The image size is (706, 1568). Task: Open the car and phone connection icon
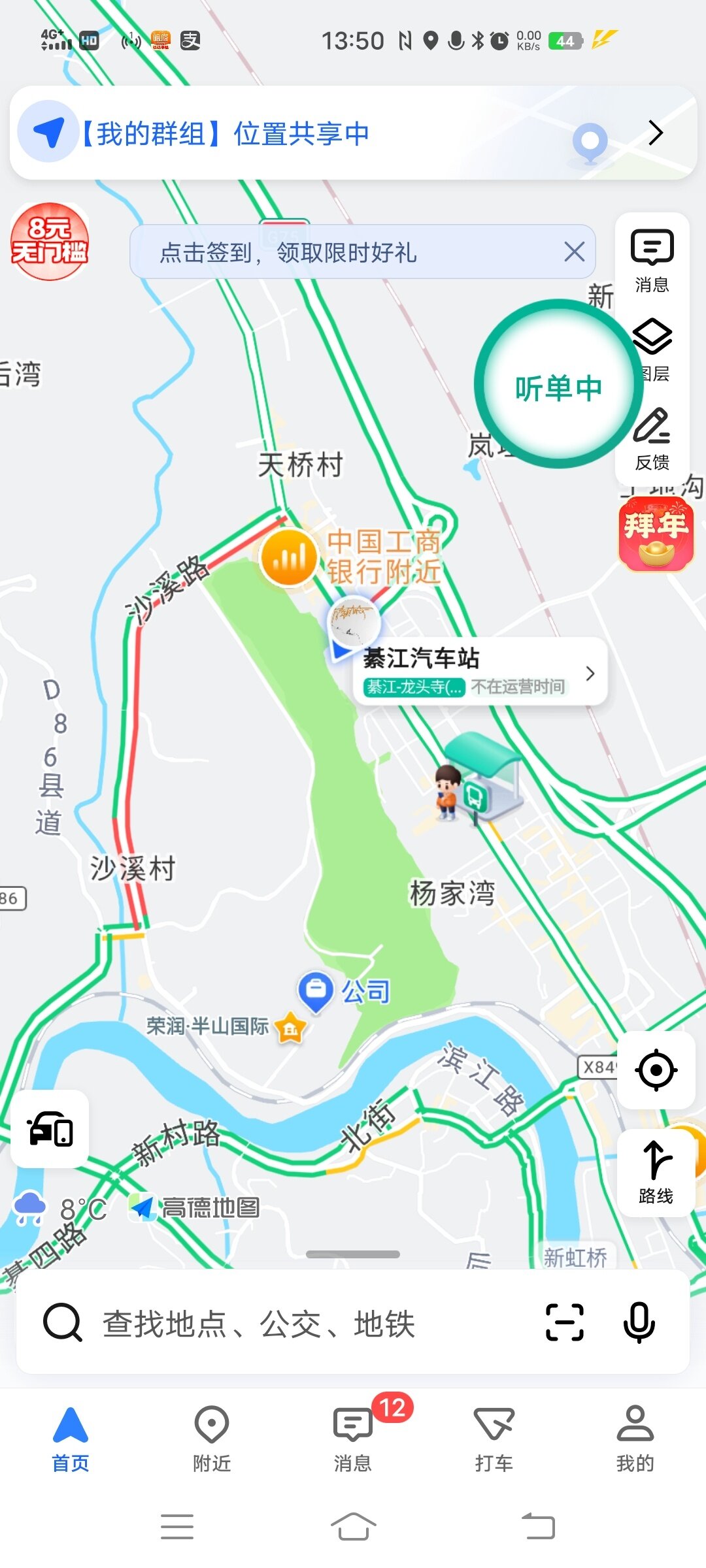tap(50, 1129)
